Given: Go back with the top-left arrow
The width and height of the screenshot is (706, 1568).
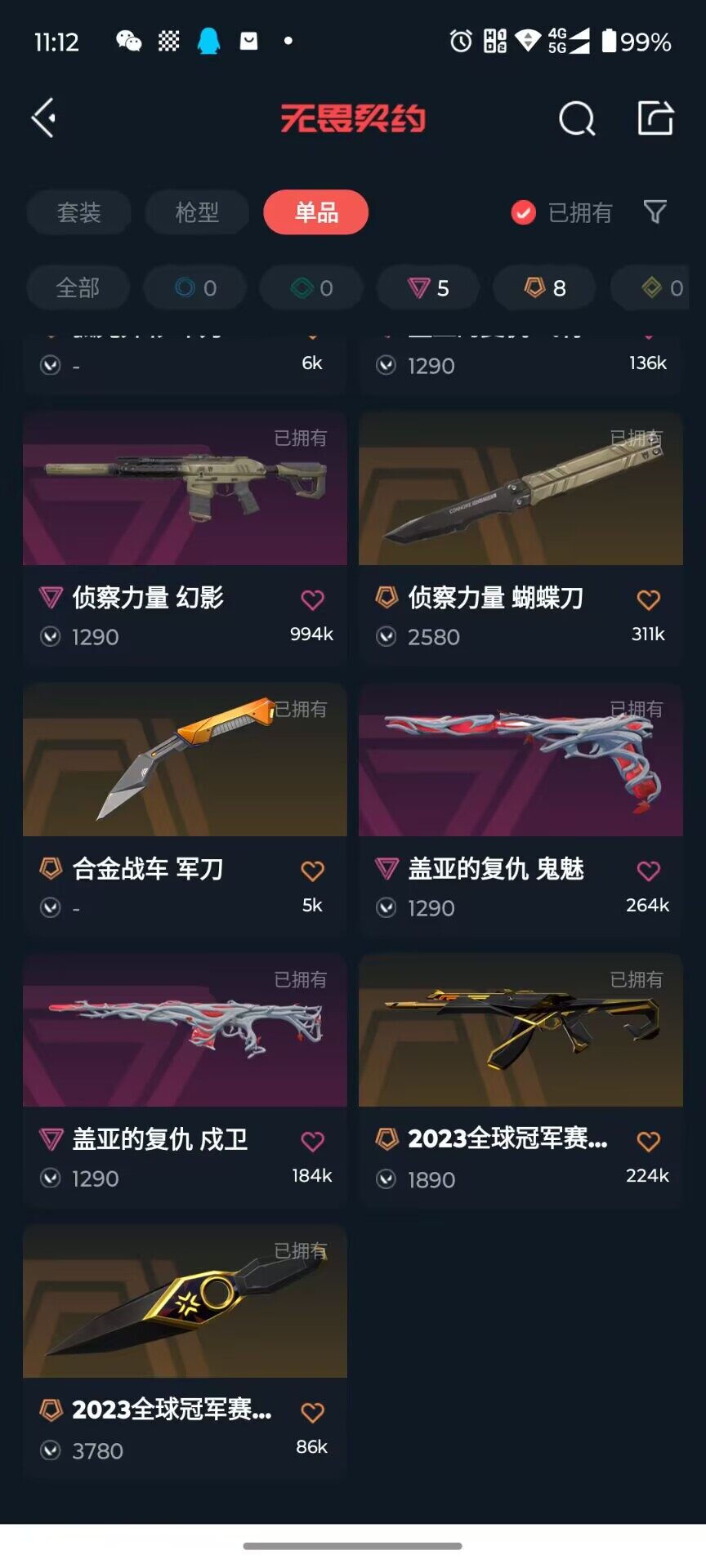Looking at the screenshot, I should coord(44,118).
